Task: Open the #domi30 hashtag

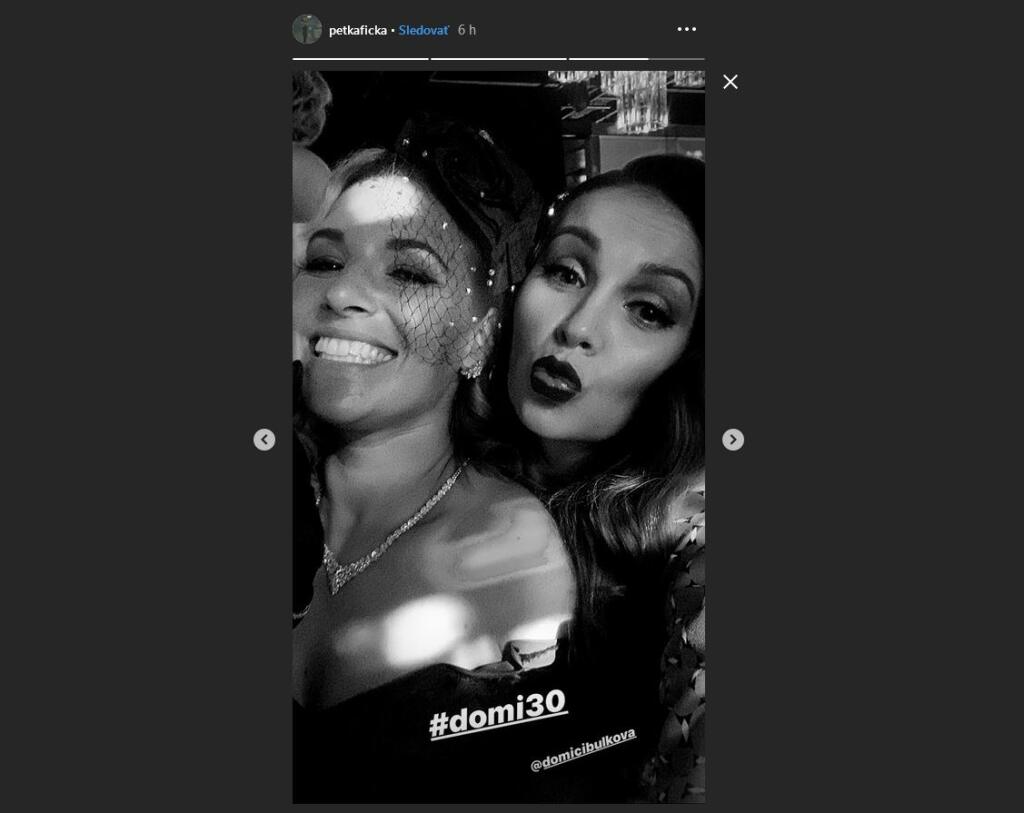Action: tap(497, 713)
